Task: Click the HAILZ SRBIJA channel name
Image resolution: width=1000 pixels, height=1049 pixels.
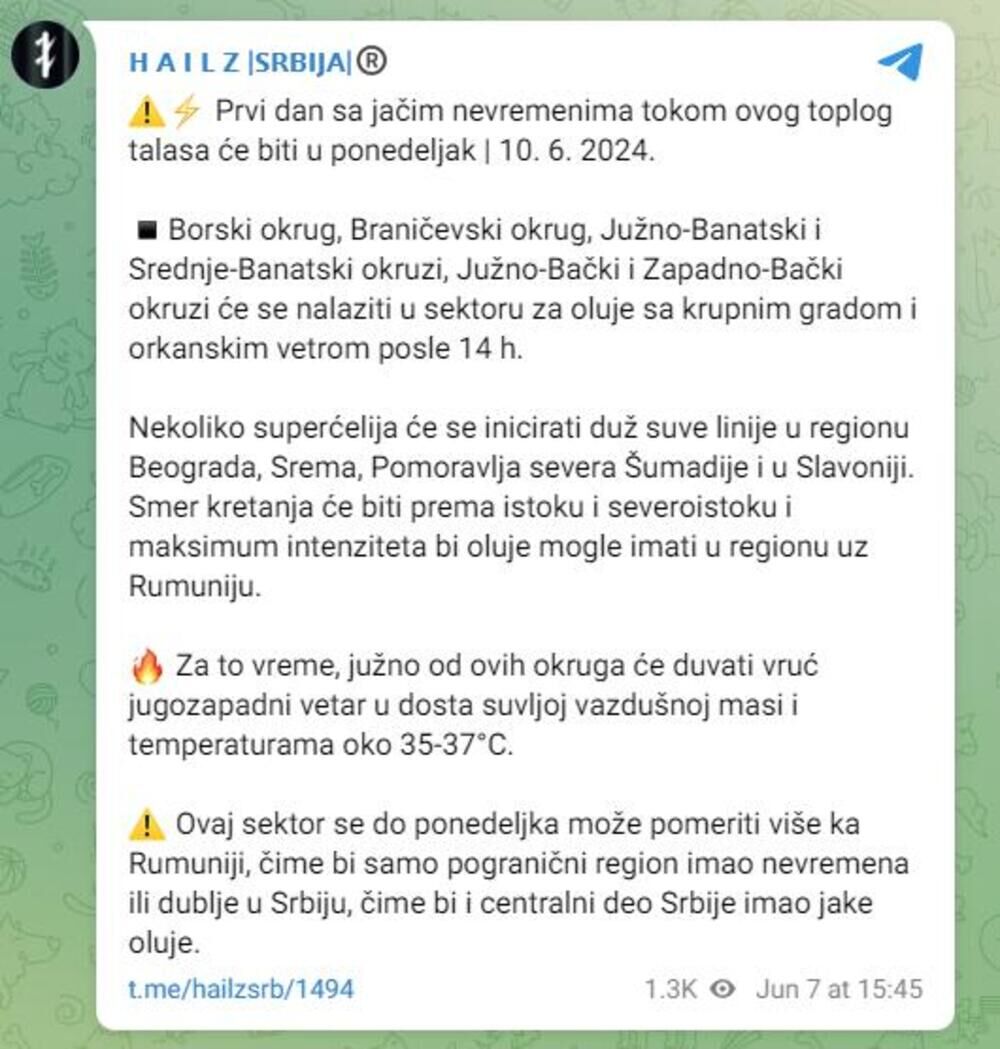Action: coord(242,60)
